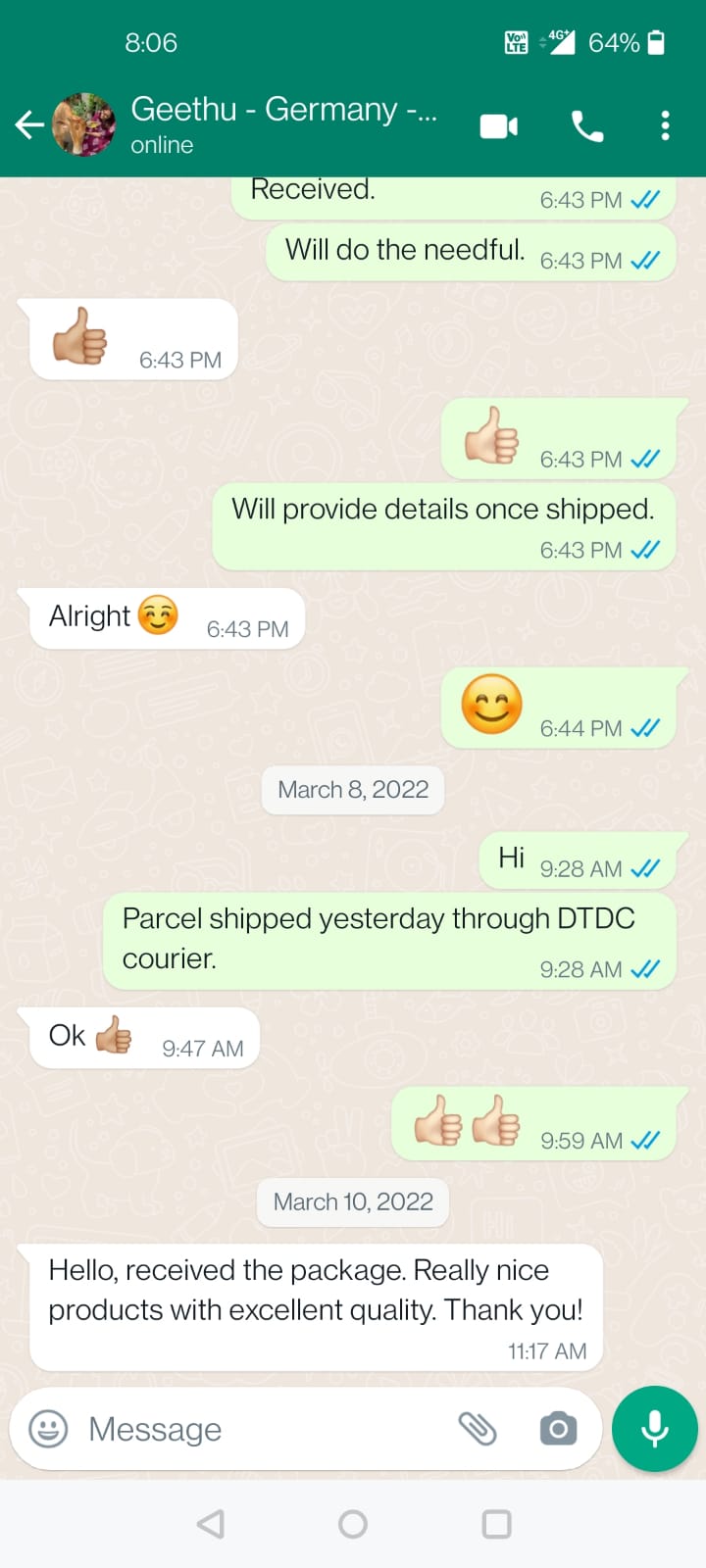This screenshot has width=706, height=1568.
Task: Open Geethu - Germany contact info
Action: 282,123
